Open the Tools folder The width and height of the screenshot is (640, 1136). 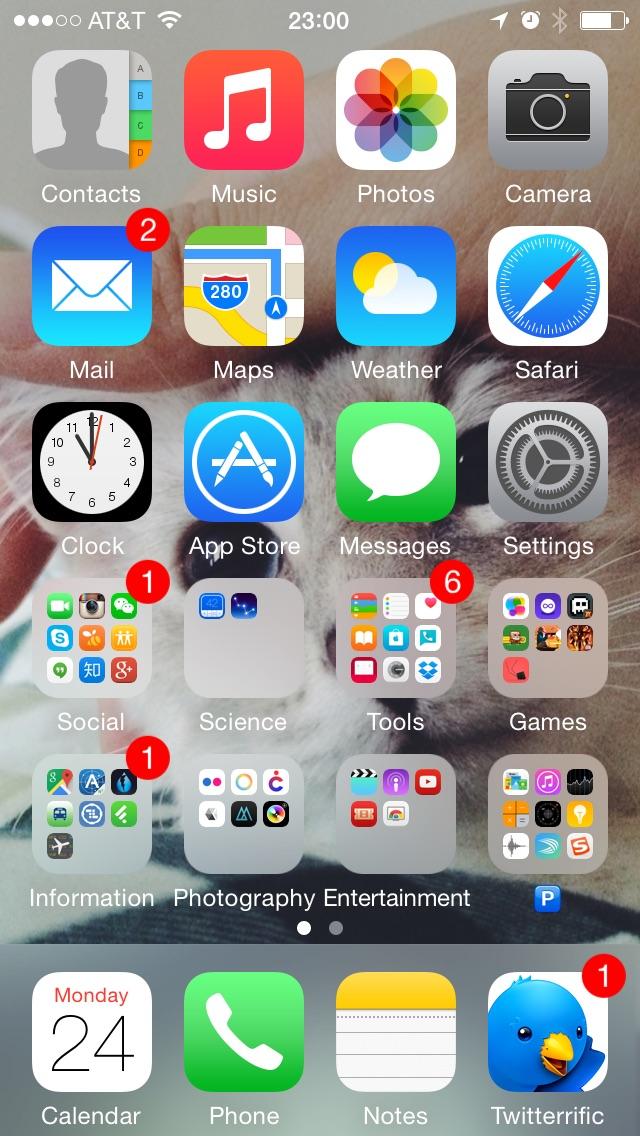396,638
